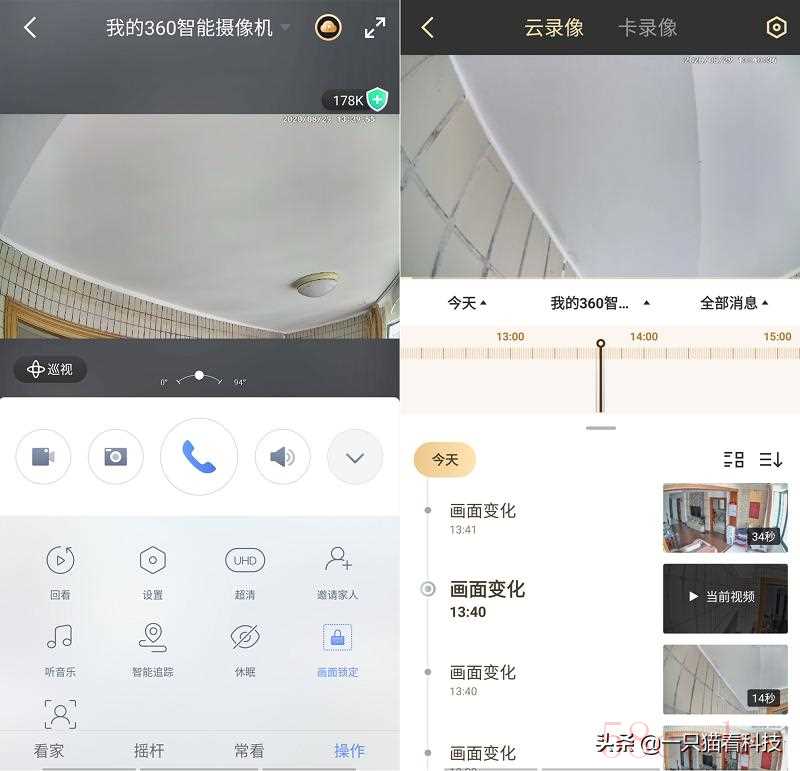Screen dimensions: 800x771
Task: Change 超清 UHD video quality
Action: pos(245,571)
